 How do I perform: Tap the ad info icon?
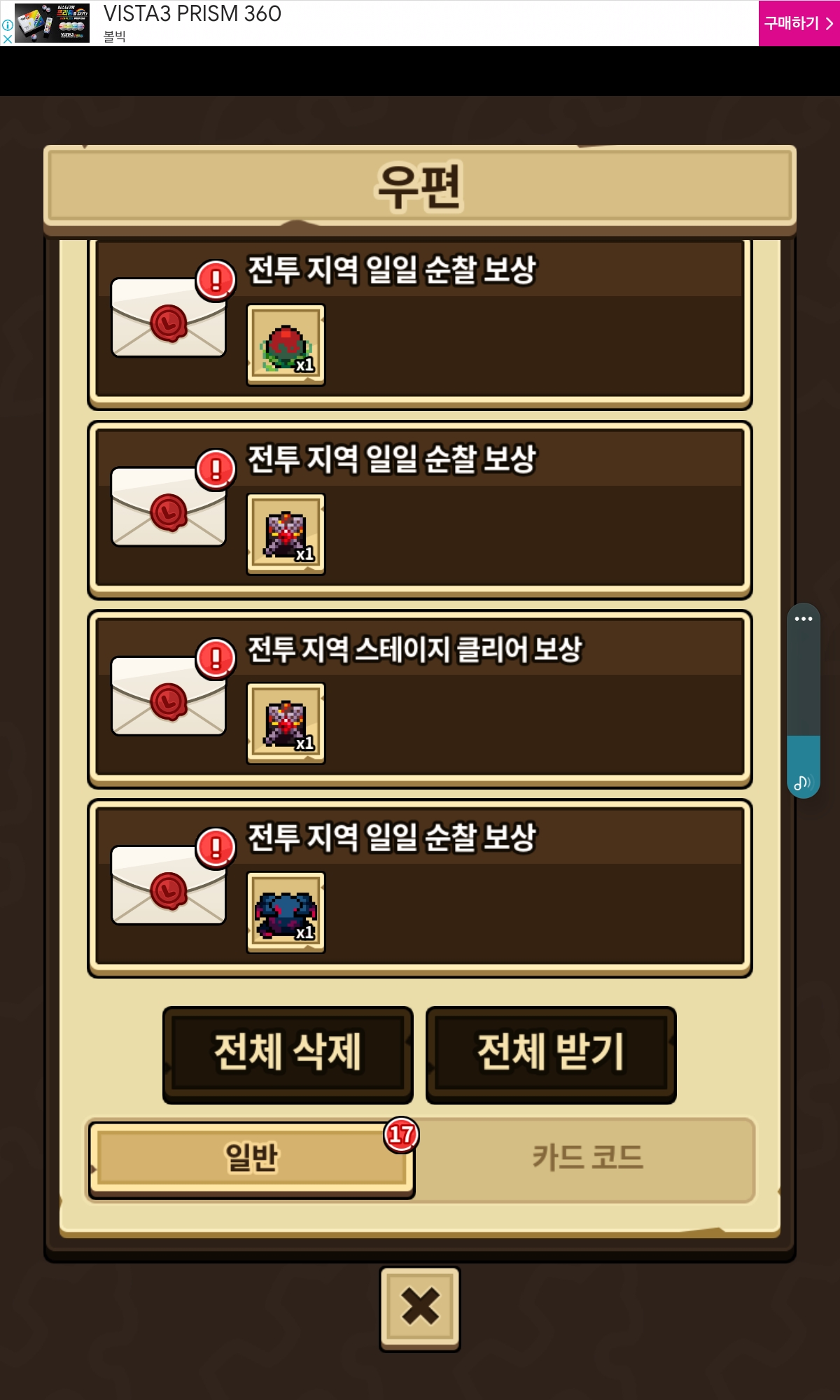tap(7, 24)
